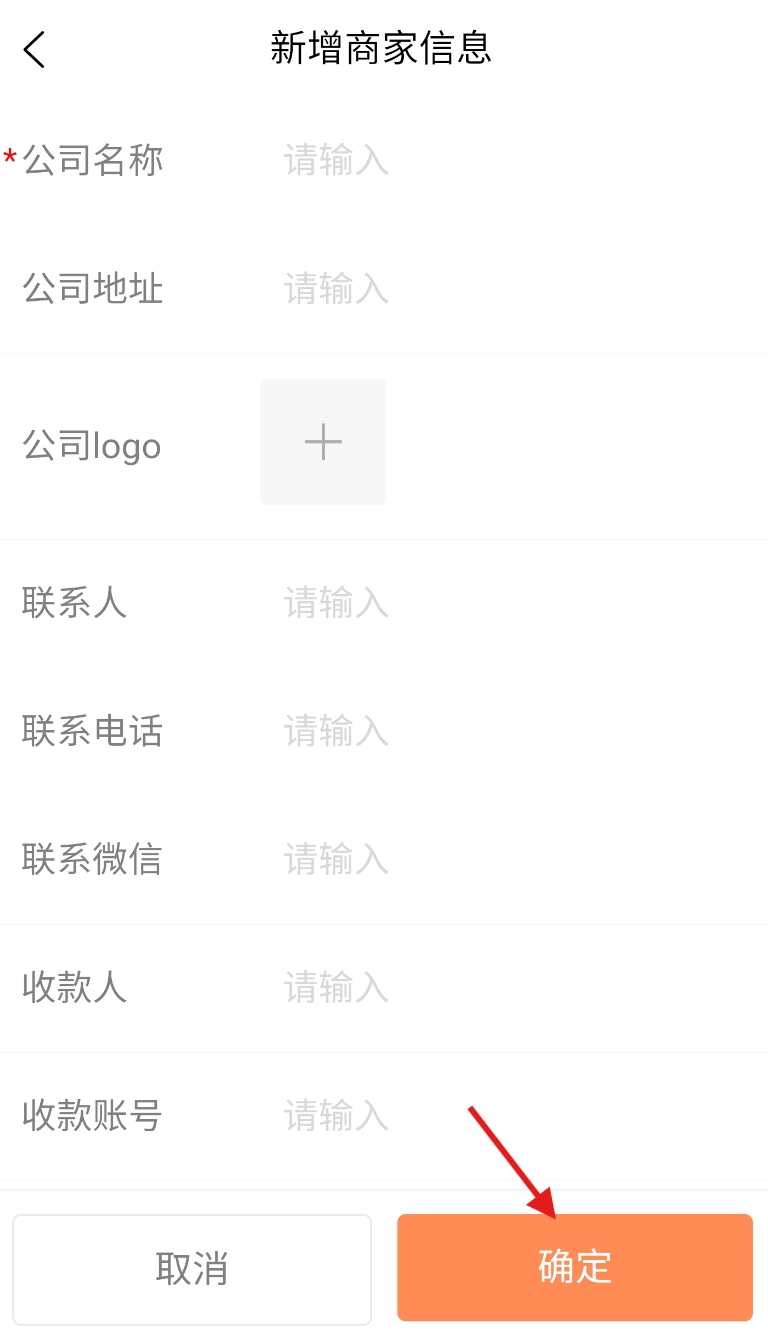Go back from 新增商家信息 page
The image size is (768, 1329).
pyautogui.click(x=35, y=49)
